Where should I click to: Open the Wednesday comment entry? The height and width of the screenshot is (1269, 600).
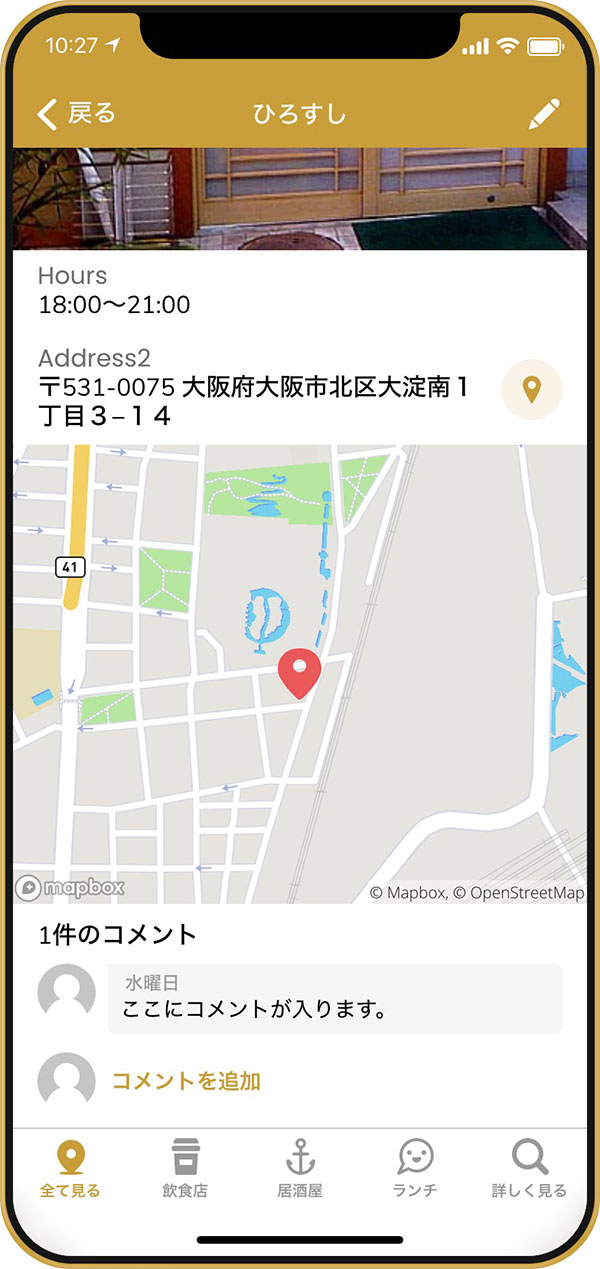(x=334, y=998)
